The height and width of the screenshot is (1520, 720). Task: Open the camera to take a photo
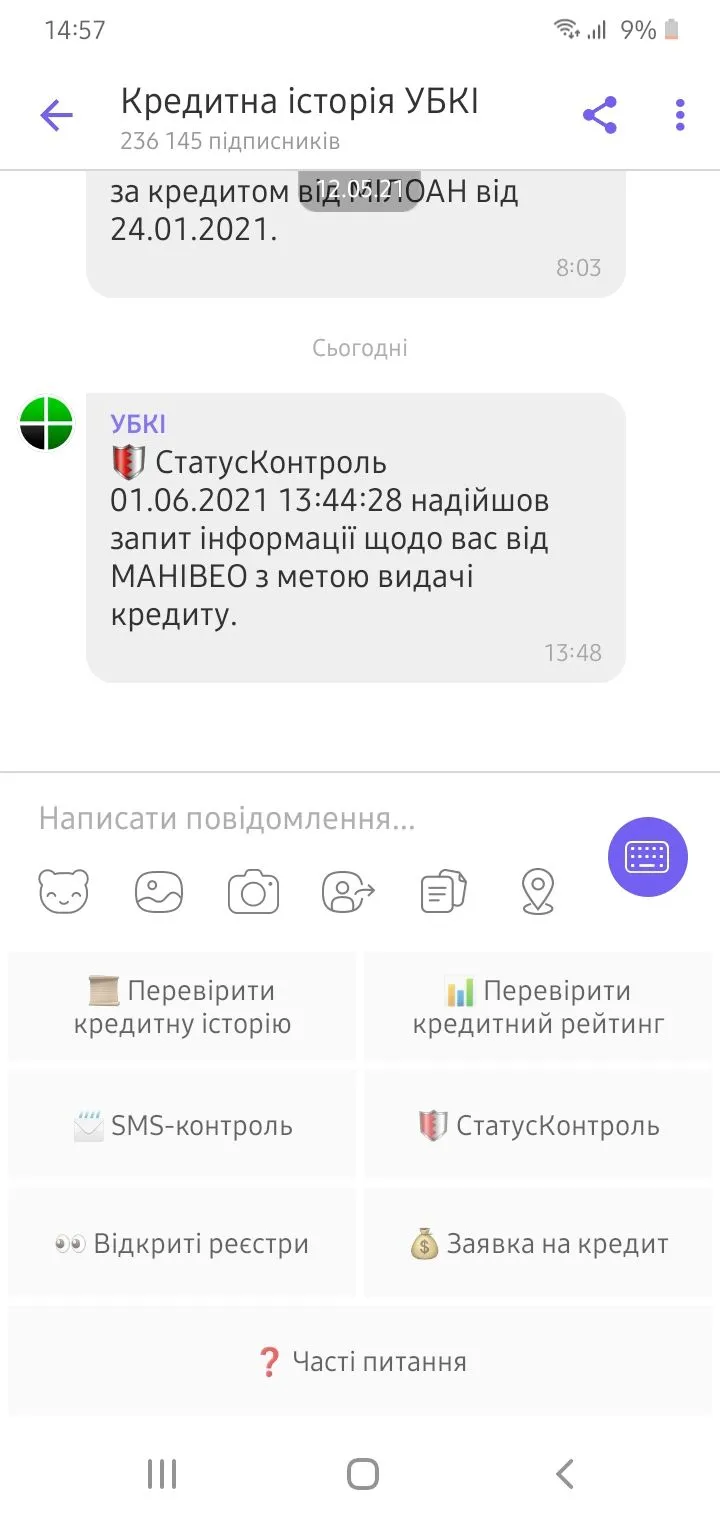[x=253, y=891]
